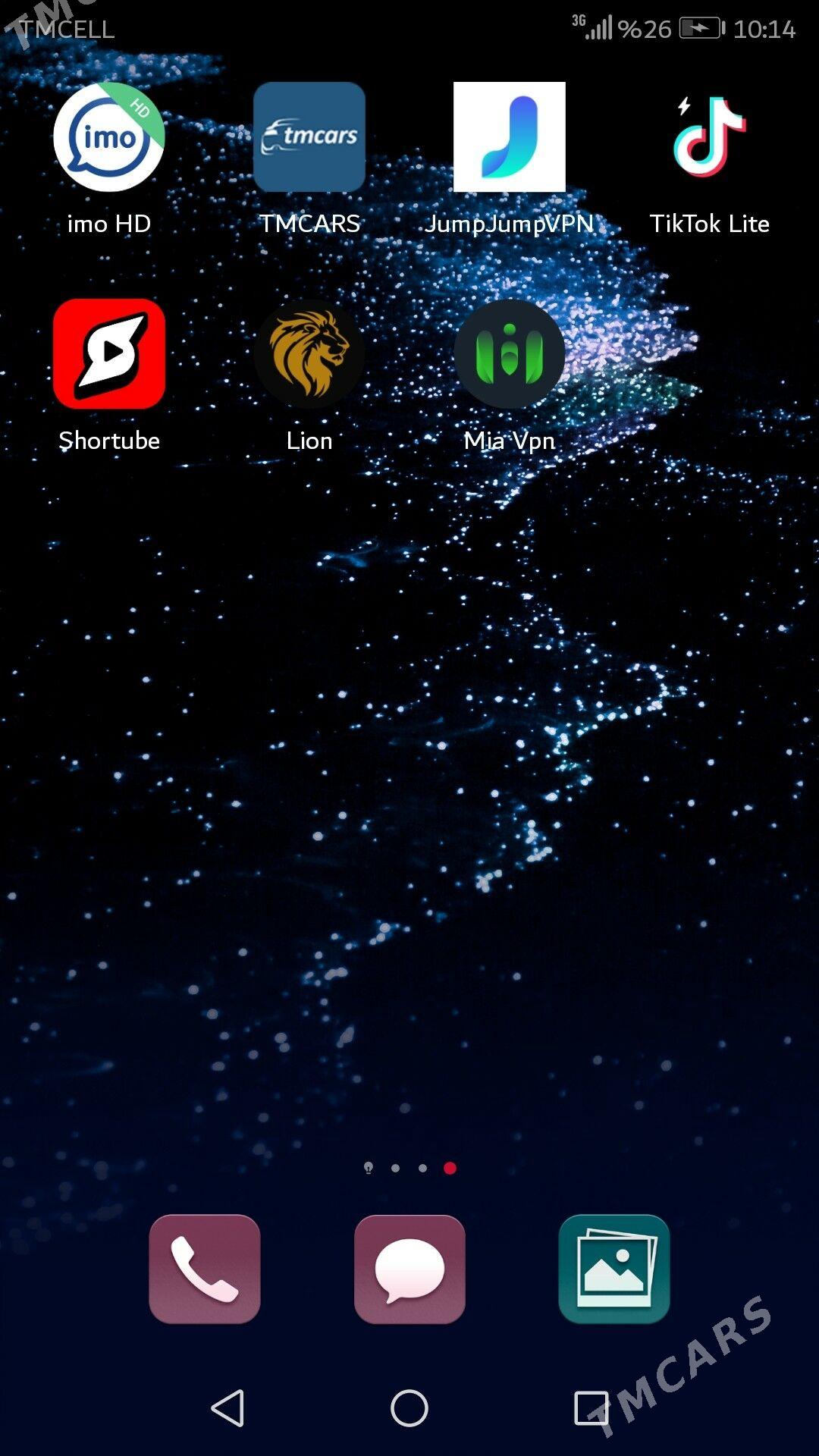819x1456 pixels.
Task: Open the messaging app in the dock
Action: [x=409, y=1269]
